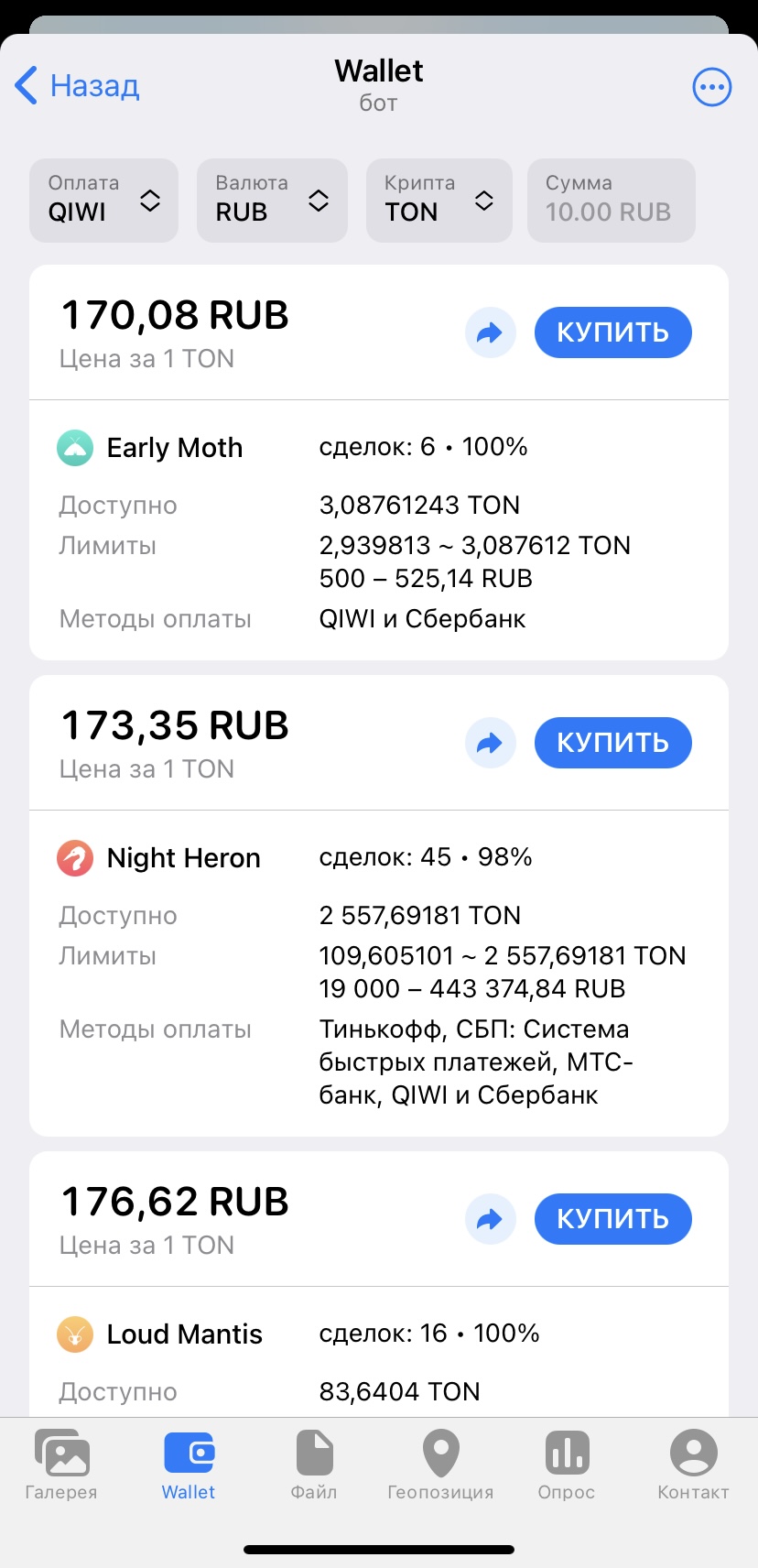Screen dimensions: 758x1568
Task: Change the Валюта RUB currency dropdown
Action: 272,201
